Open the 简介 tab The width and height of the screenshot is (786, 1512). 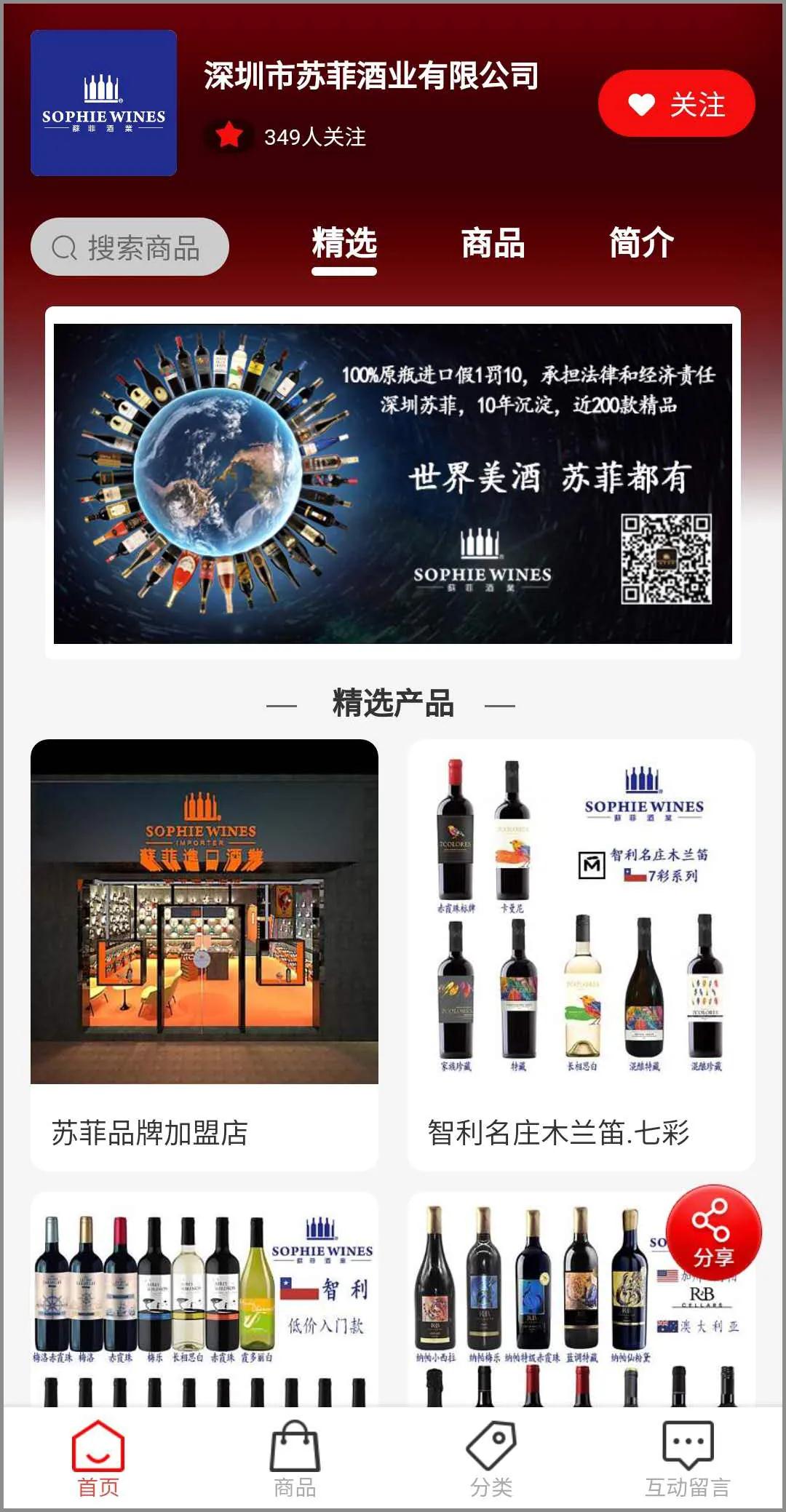click(641, 244)
